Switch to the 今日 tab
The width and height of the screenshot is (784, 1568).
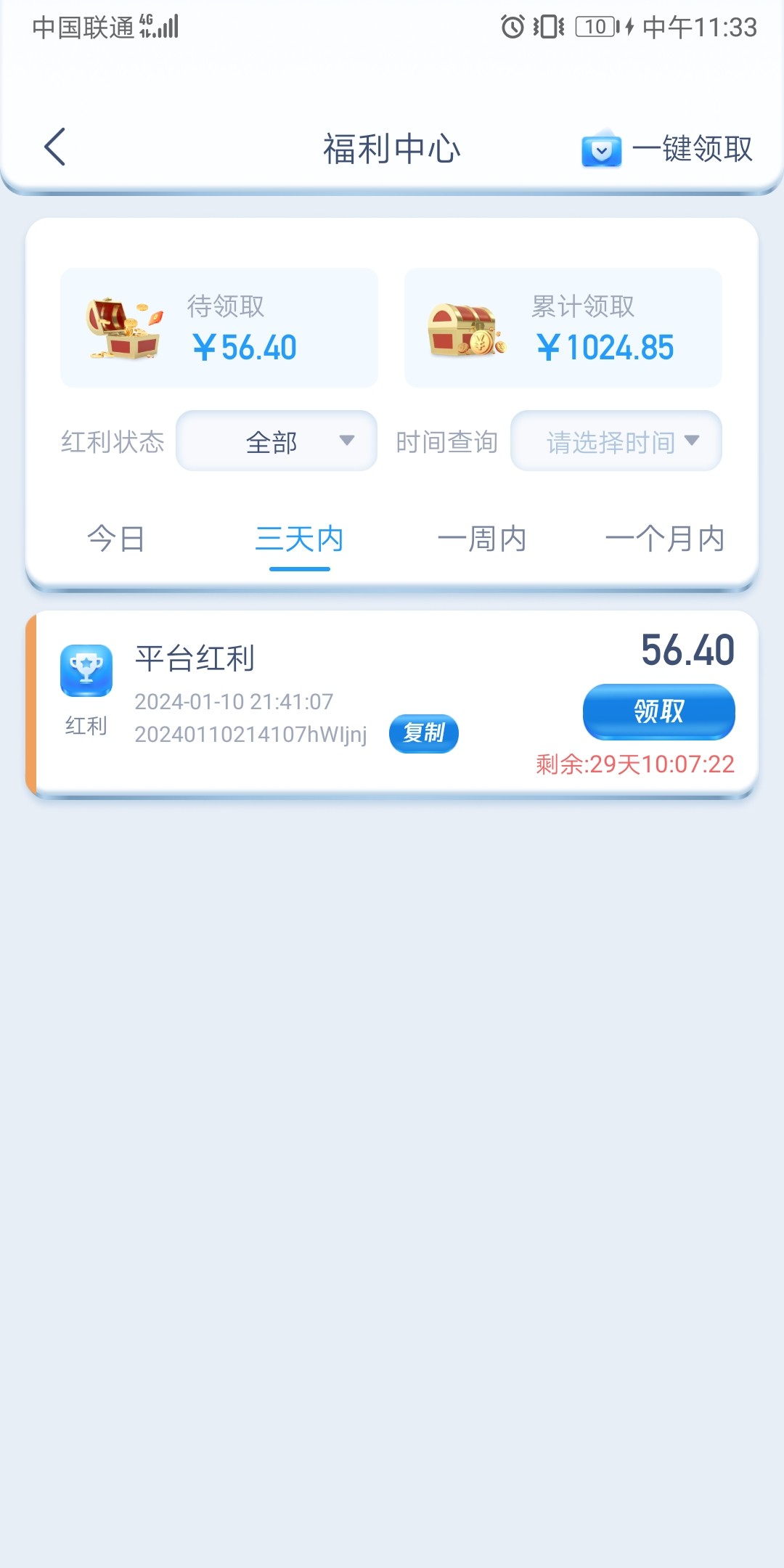coord(116,539)
